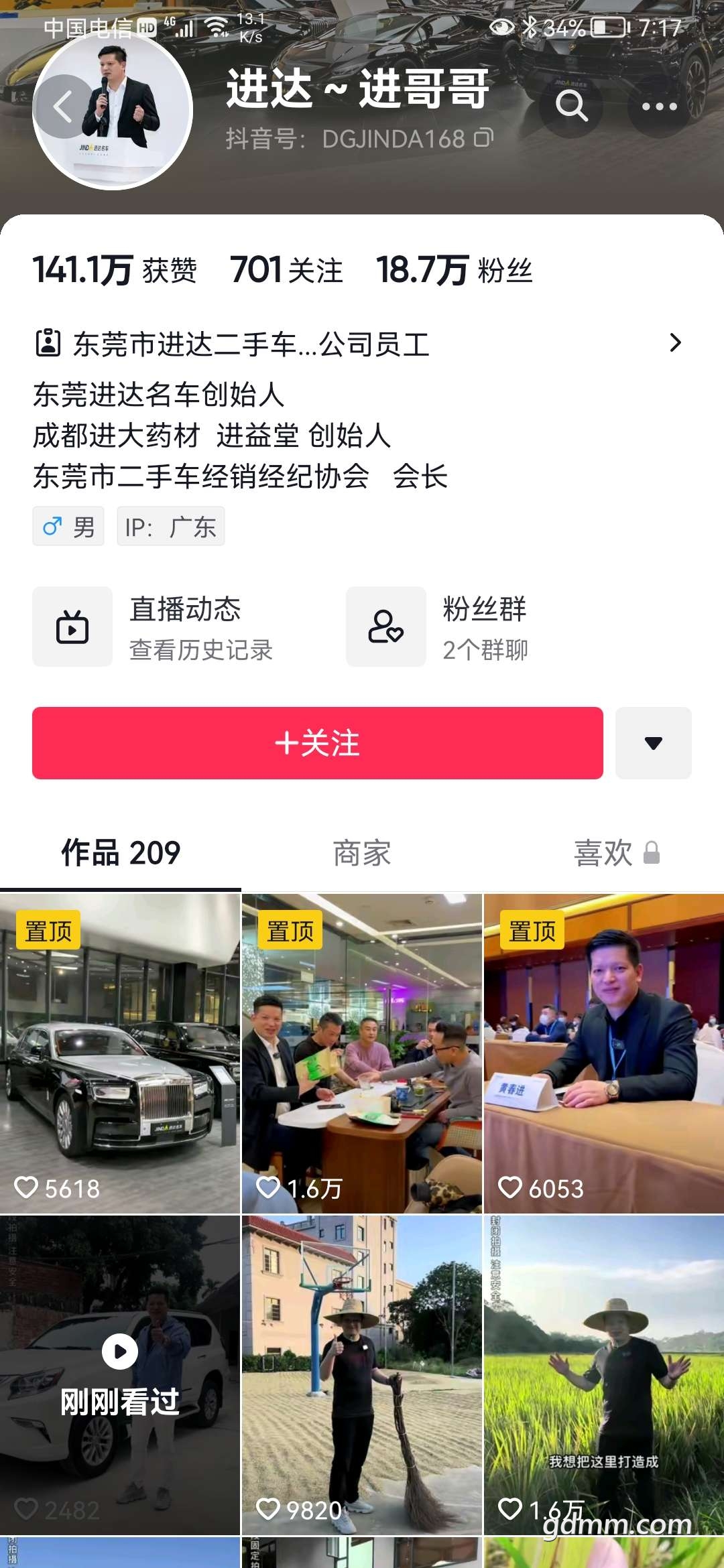Open the video with 9820 likes

coord(362,1374)
